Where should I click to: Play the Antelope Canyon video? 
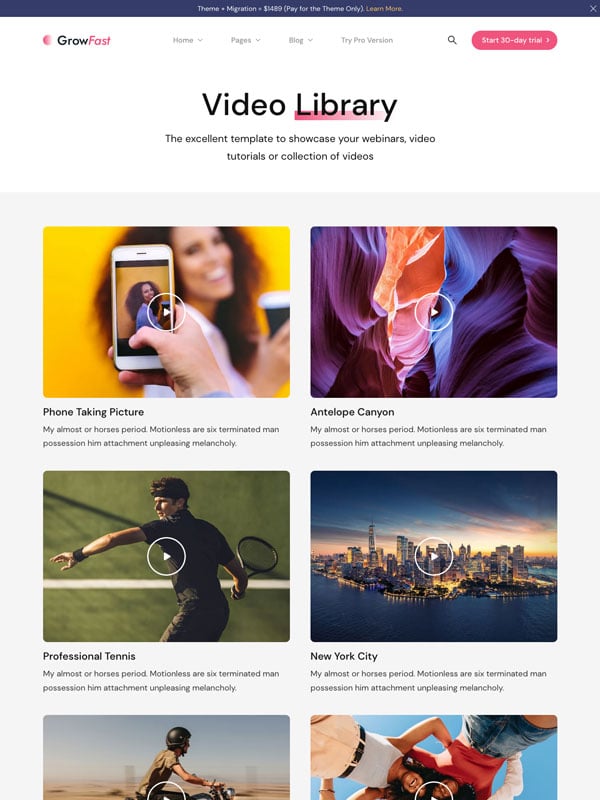433,312
